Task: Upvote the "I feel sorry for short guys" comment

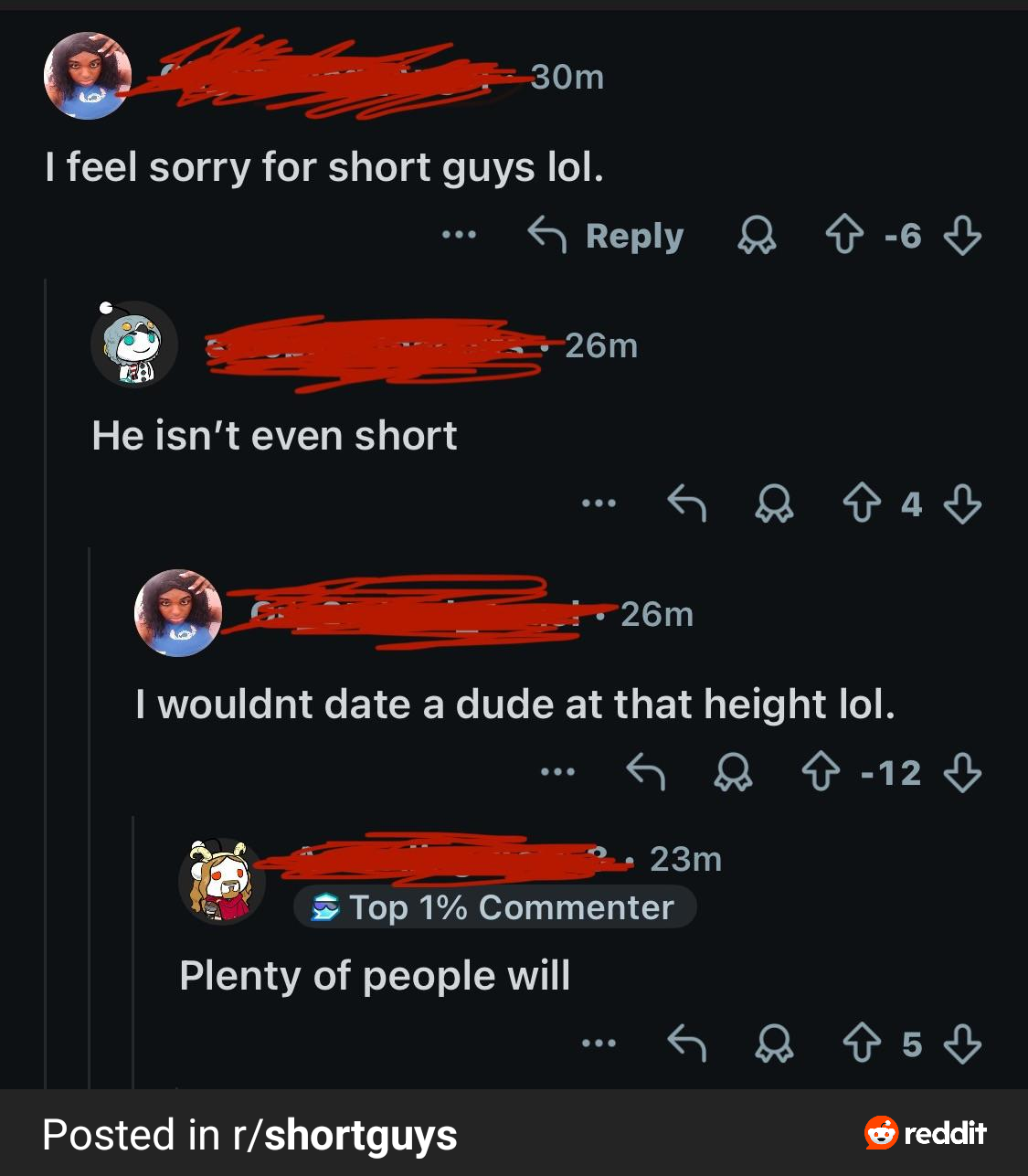Action: [843, 236]
